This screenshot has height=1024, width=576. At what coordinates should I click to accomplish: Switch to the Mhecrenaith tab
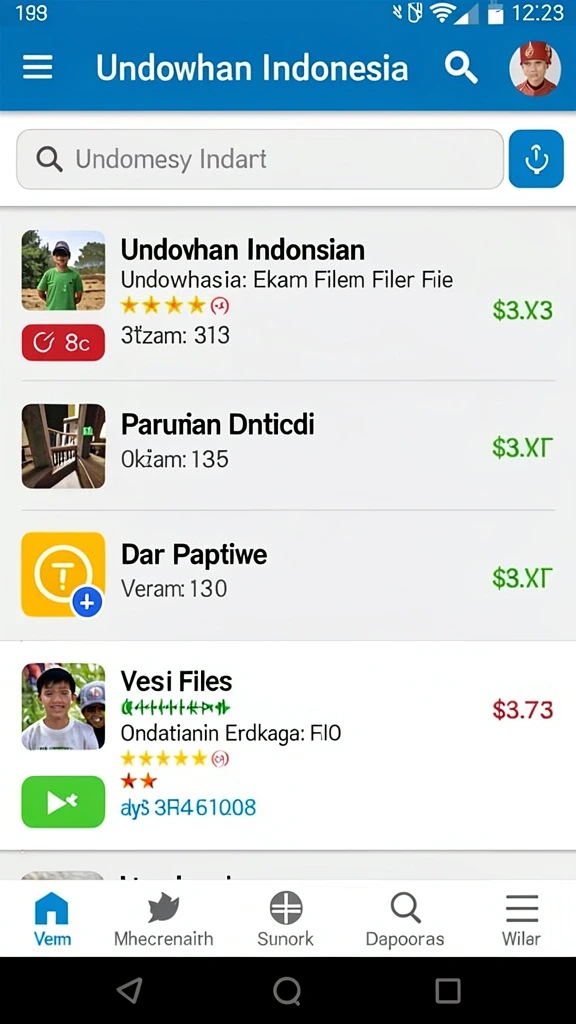163,920
